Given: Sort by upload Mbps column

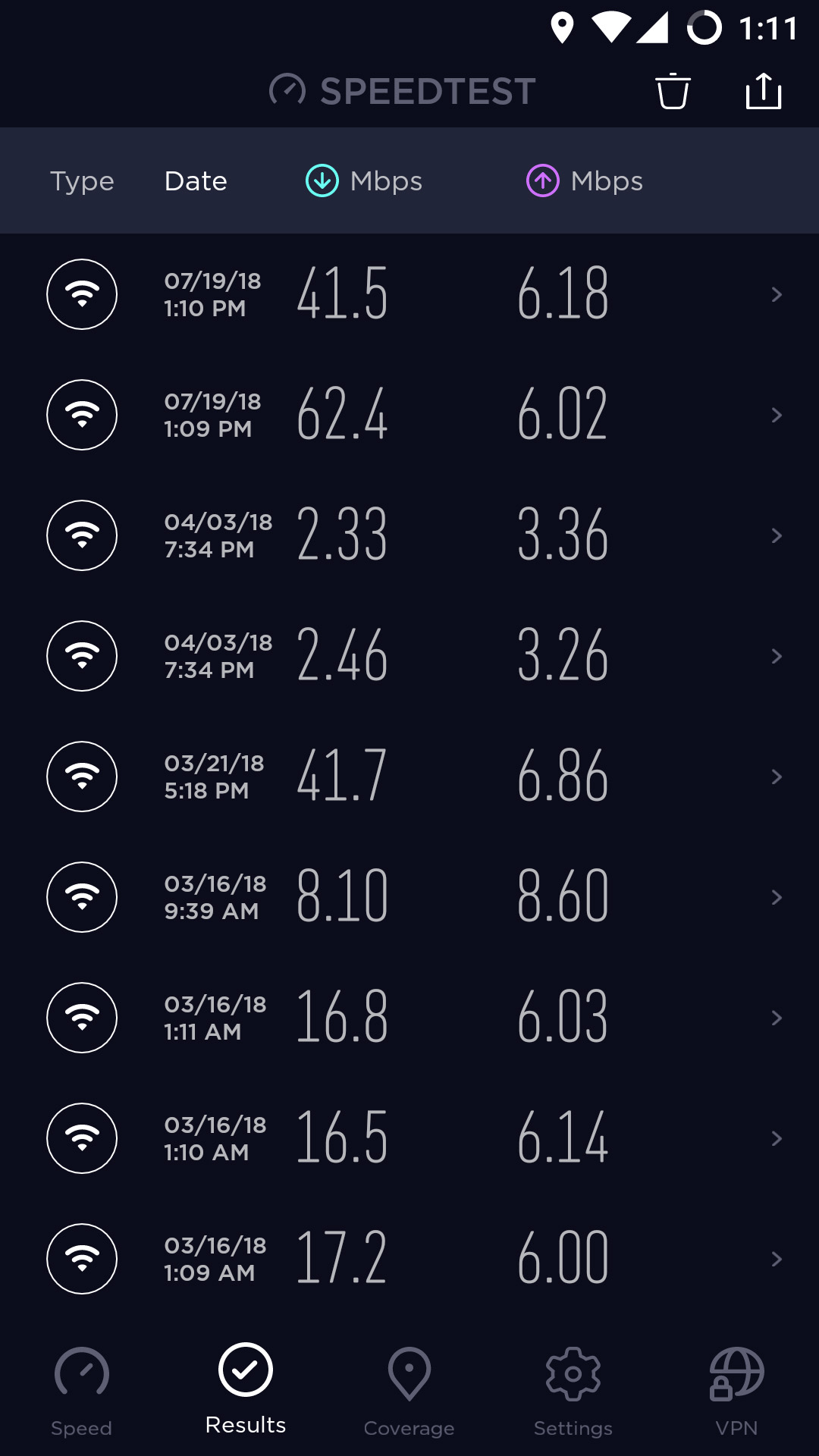Looking at the screenshot, I should click(585, 181).
